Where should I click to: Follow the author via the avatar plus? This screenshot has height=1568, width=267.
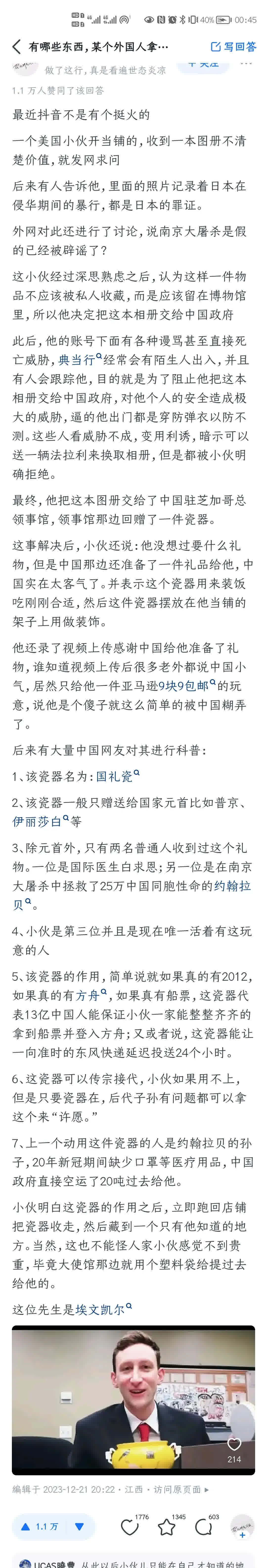pos(242,1527)
